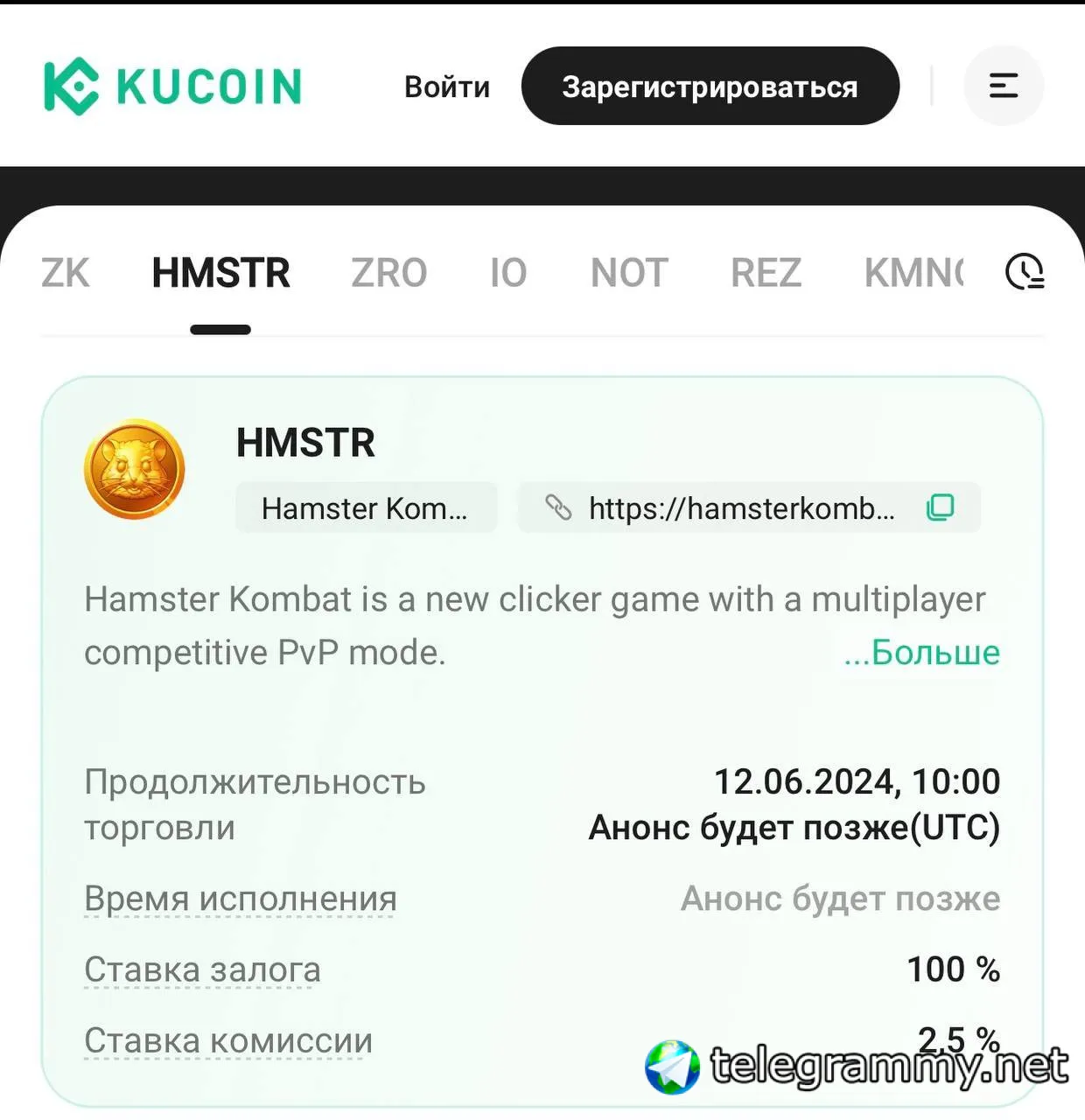Select the REZ tab

point(766,273)
